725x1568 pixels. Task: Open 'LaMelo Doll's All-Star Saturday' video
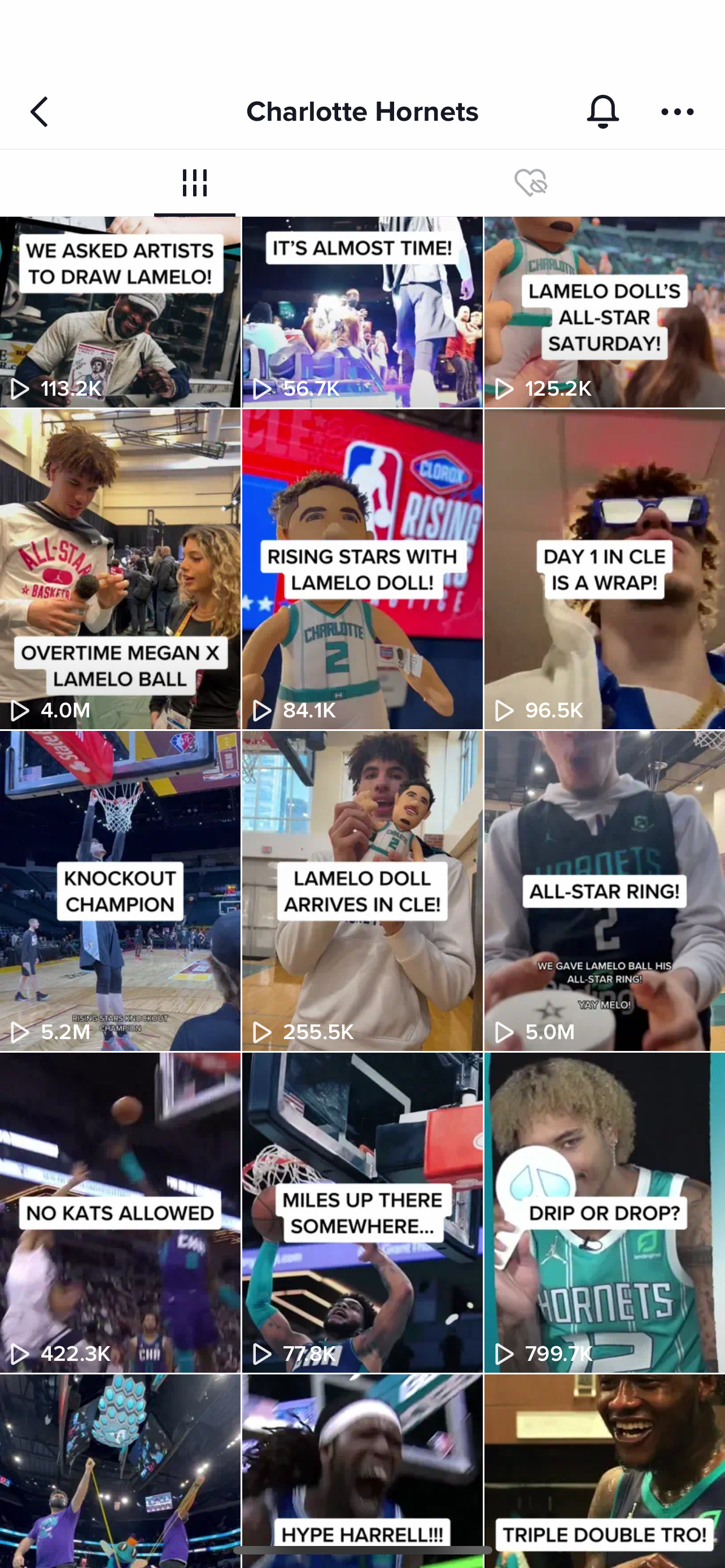605,312
